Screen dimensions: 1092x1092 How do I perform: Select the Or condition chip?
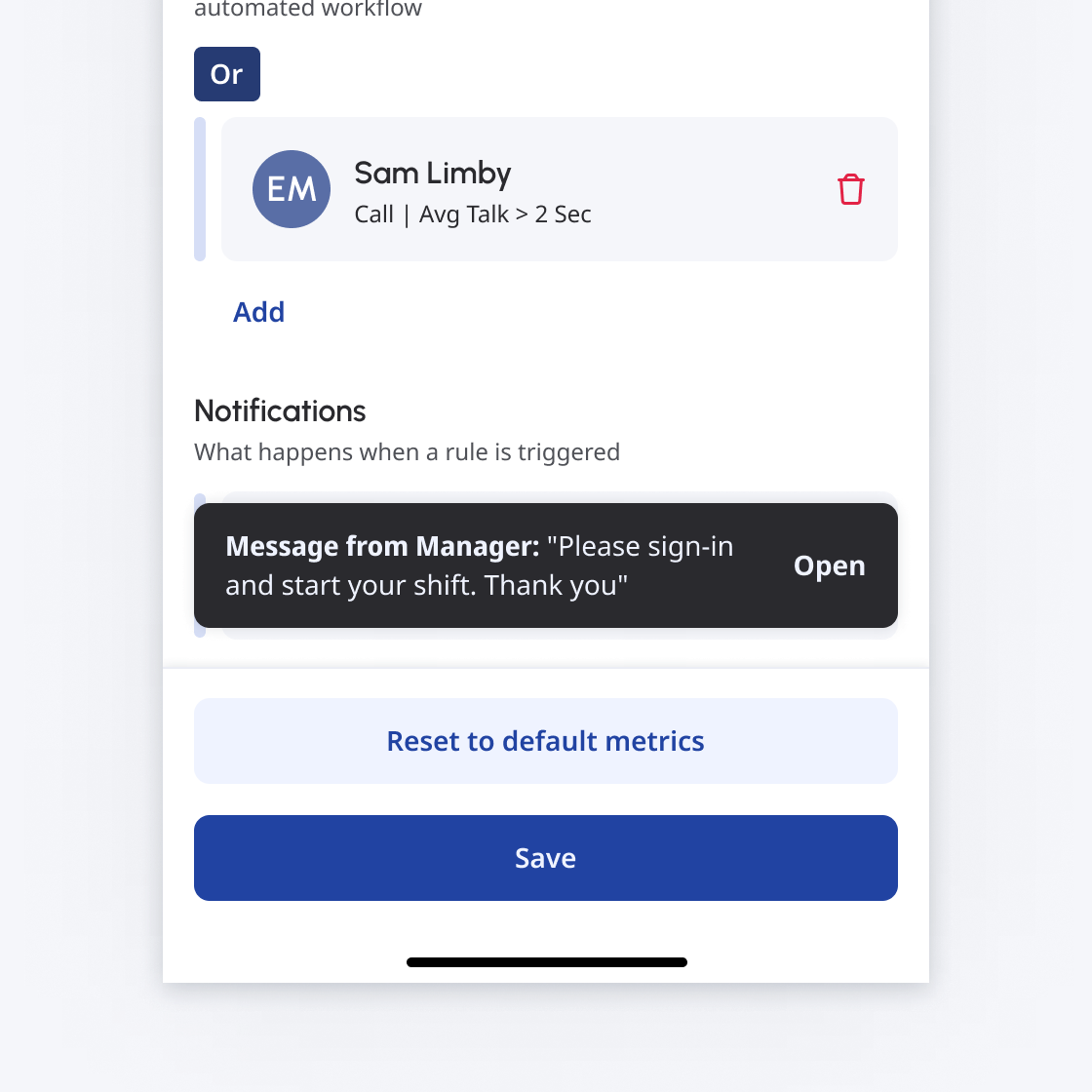coord(227,74)
